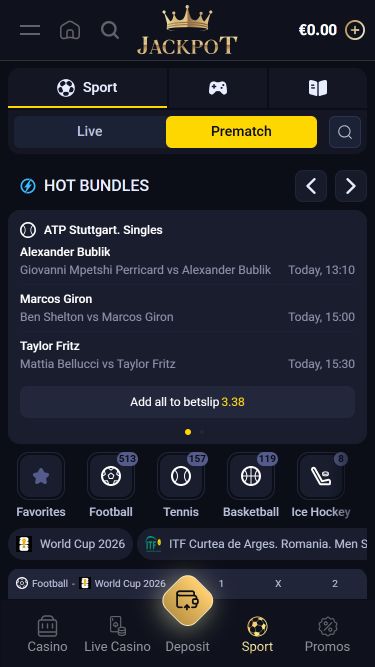
Task: Select the Prematch segment
Action: pos(241,131)
